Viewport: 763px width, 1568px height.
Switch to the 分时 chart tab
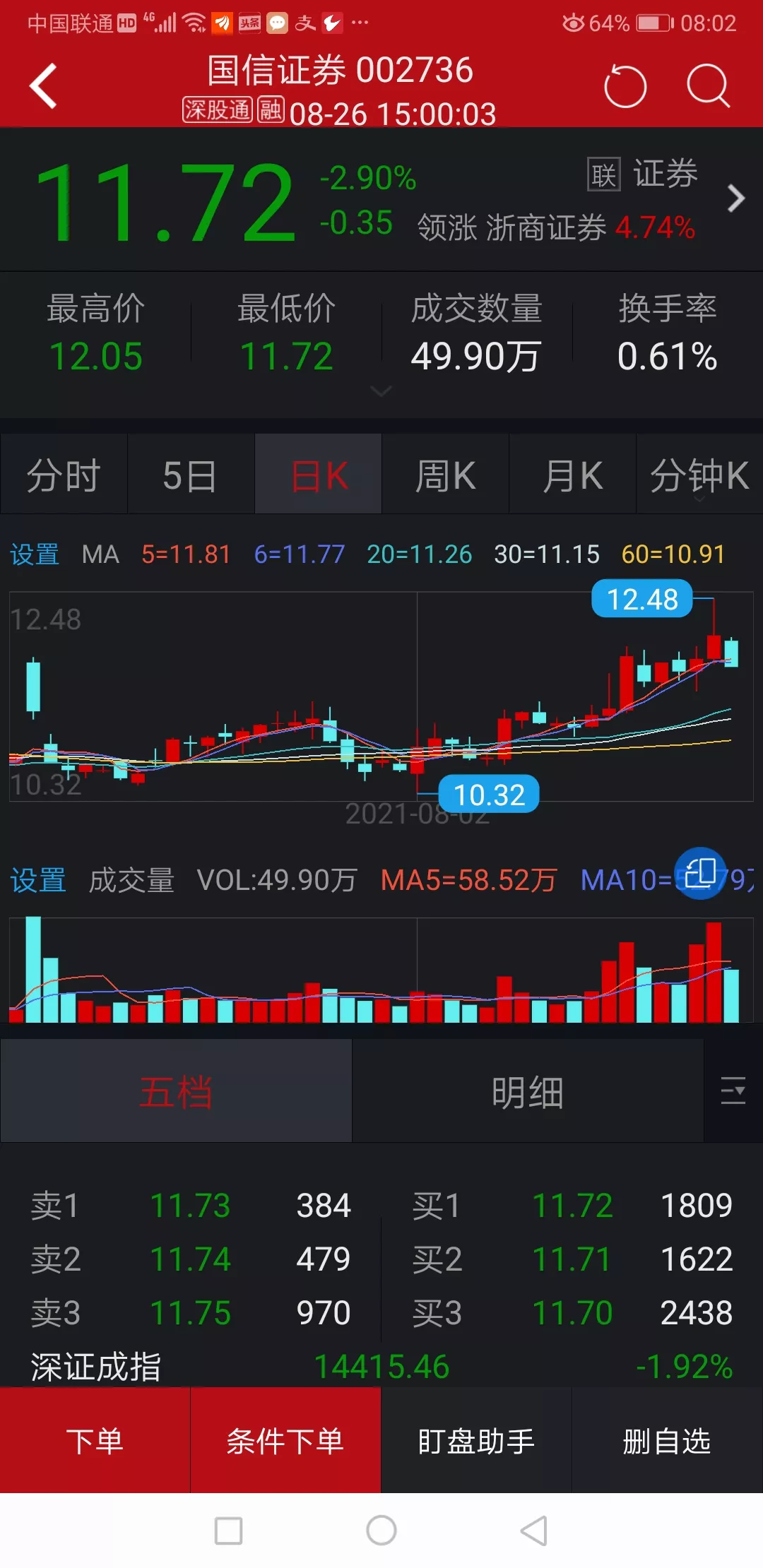pyautogui.click(x=64, y=475)
